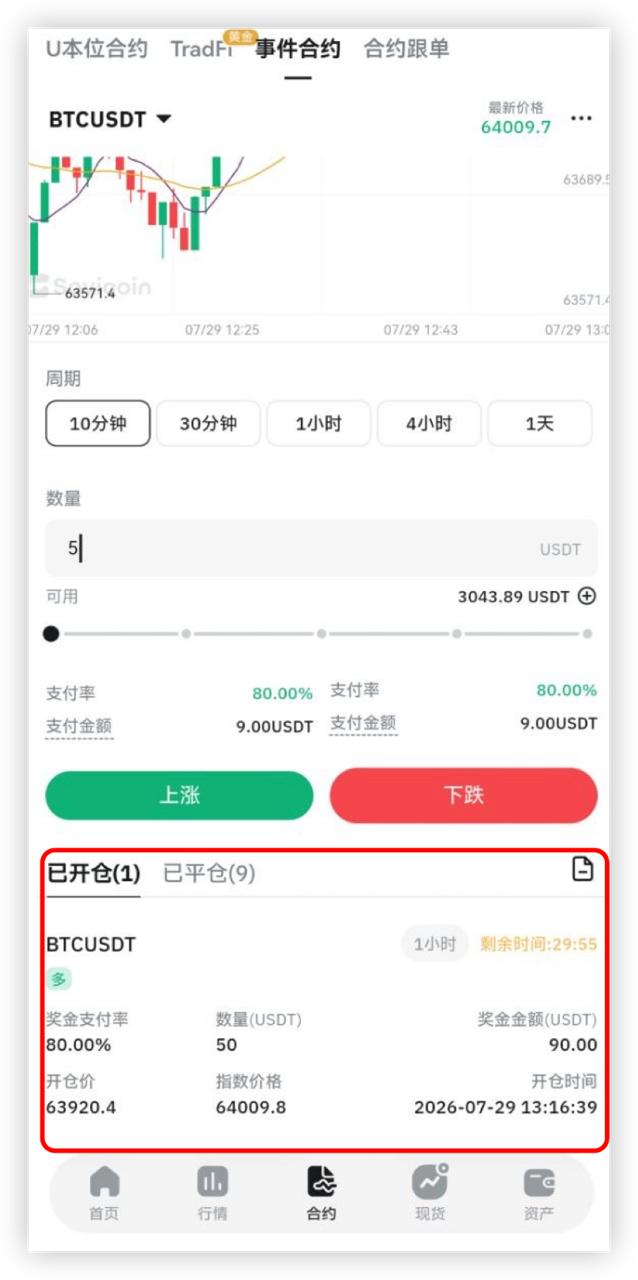Choose the 4小时 period
The width and height of the screenshot is (638, 1280).
click(429, 424)
